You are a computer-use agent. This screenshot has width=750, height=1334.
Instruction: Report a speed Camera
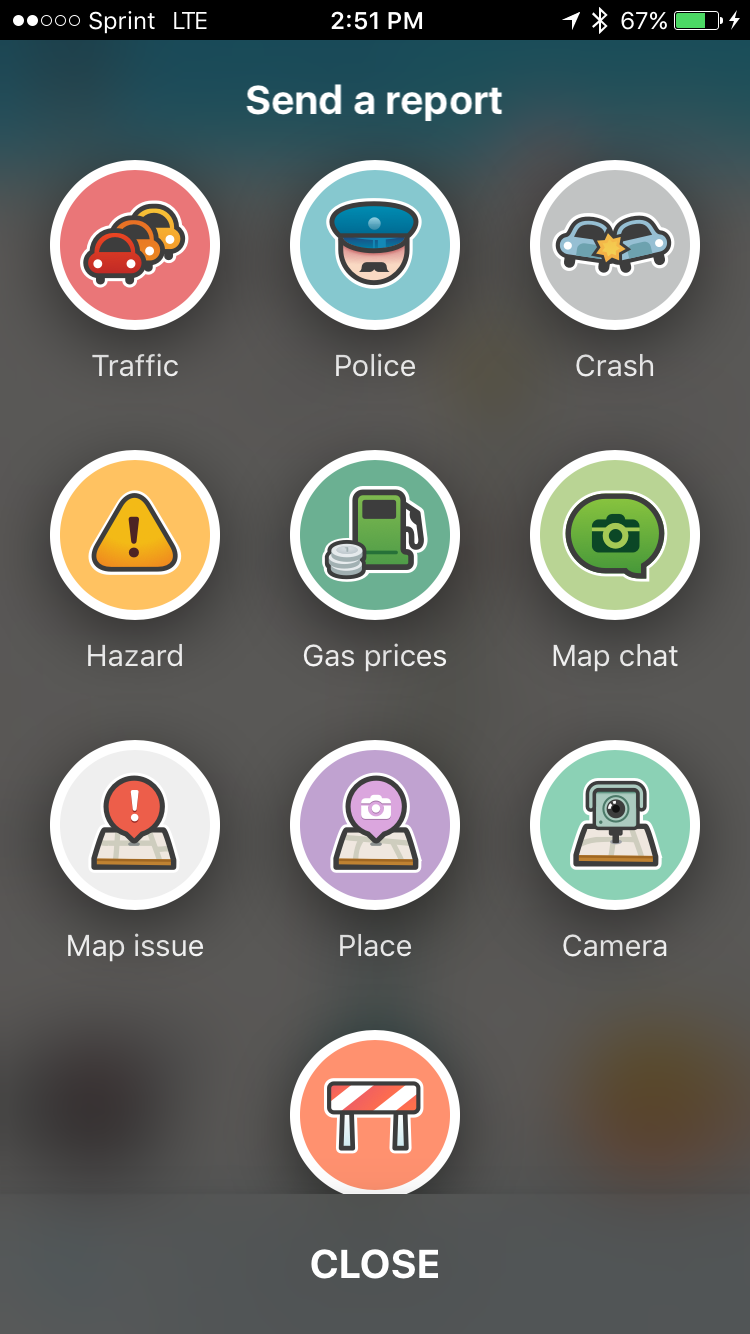coord(614,826)
